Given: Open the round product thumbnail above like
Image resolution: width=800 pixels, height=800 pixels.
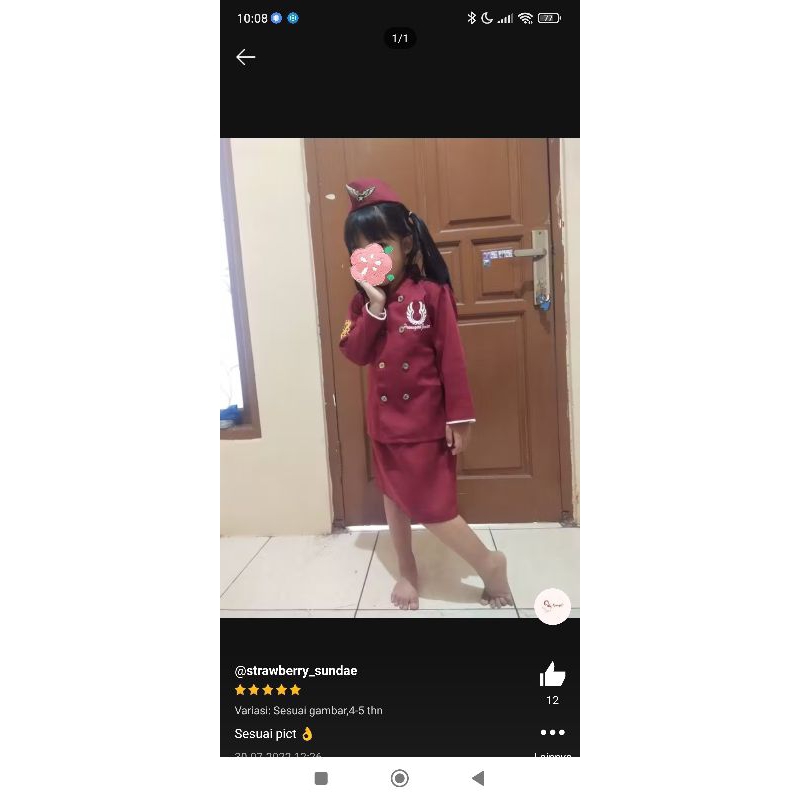Looking at the screenshot, I should click(552, 606).
